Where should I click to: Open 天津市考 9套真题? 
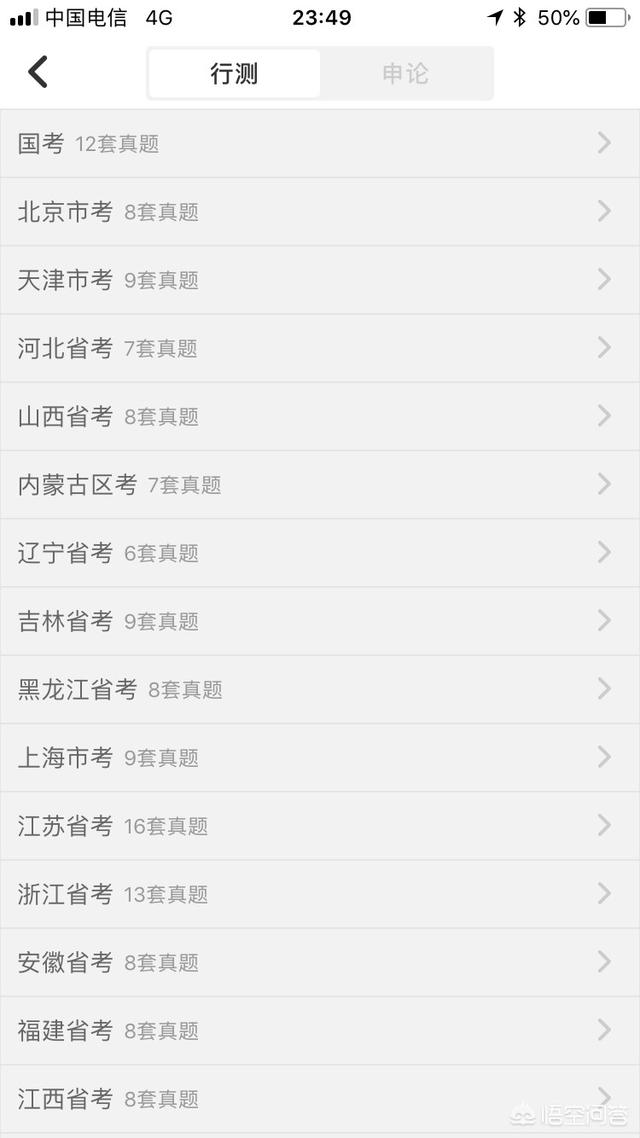tap(320, 280)
